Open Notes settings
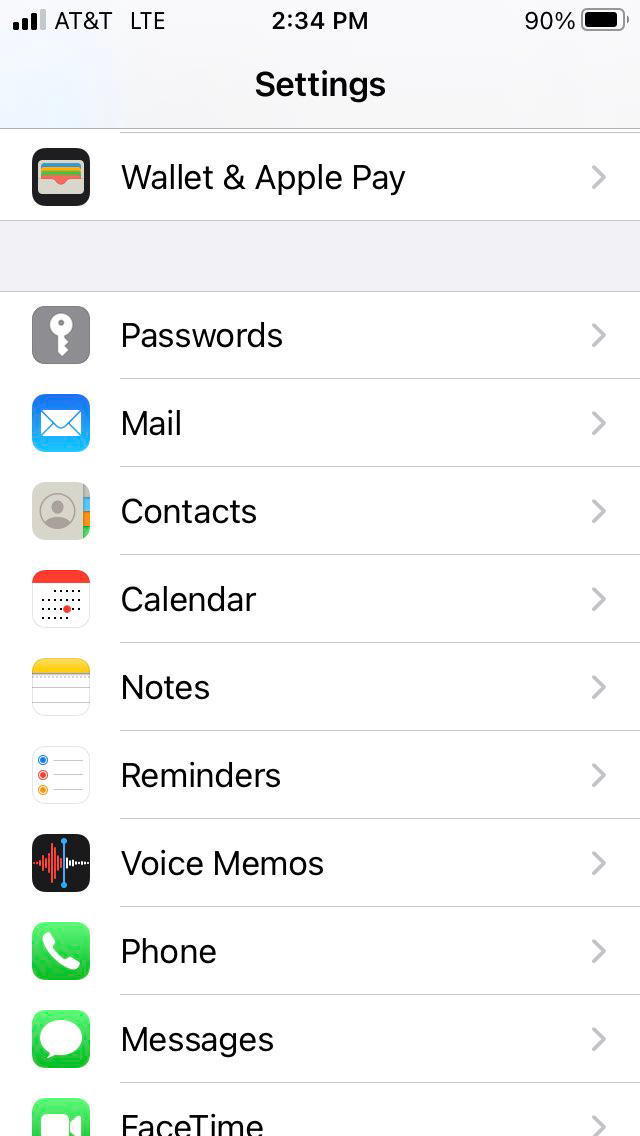 (x=320, y=687)
